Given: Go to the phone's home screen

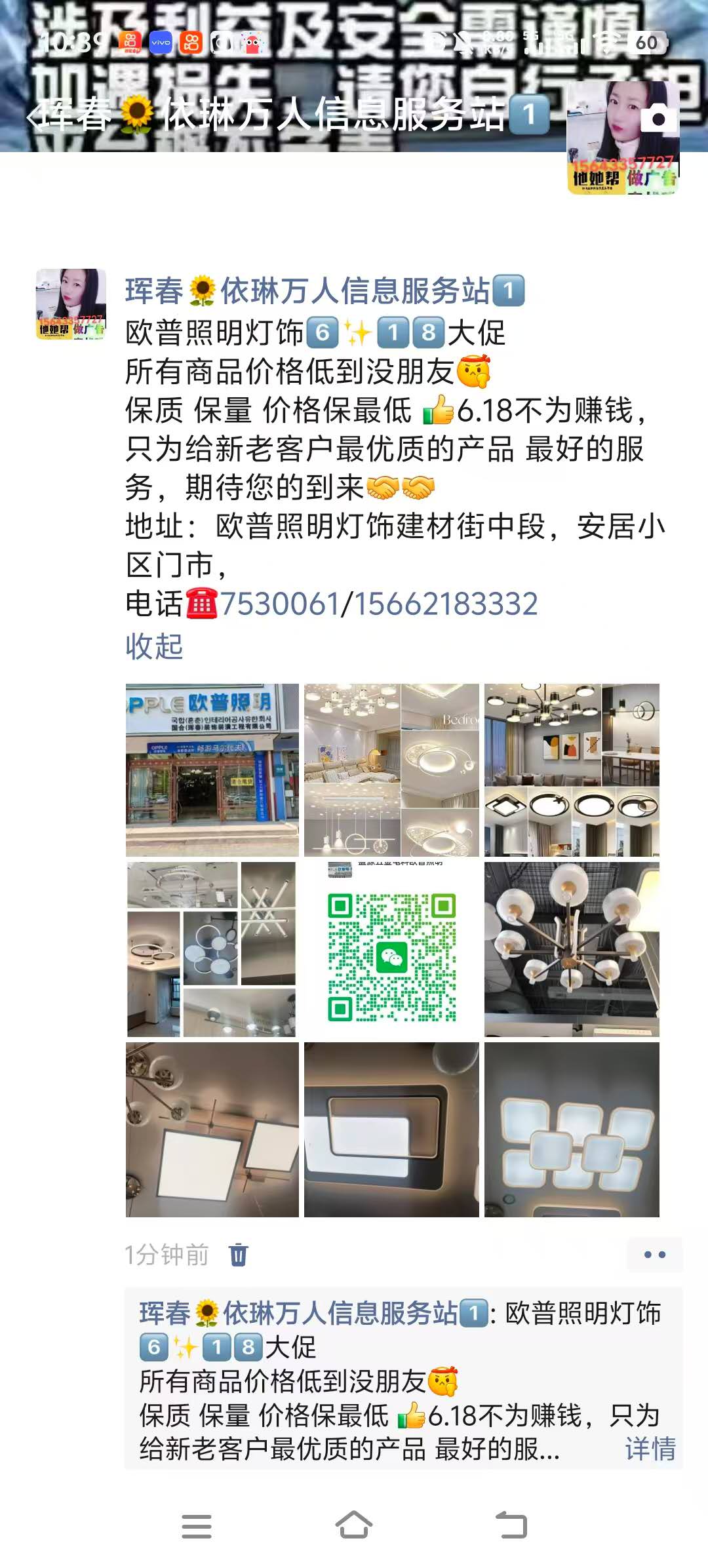Looking at the screenshot, I should (354, 1525).
